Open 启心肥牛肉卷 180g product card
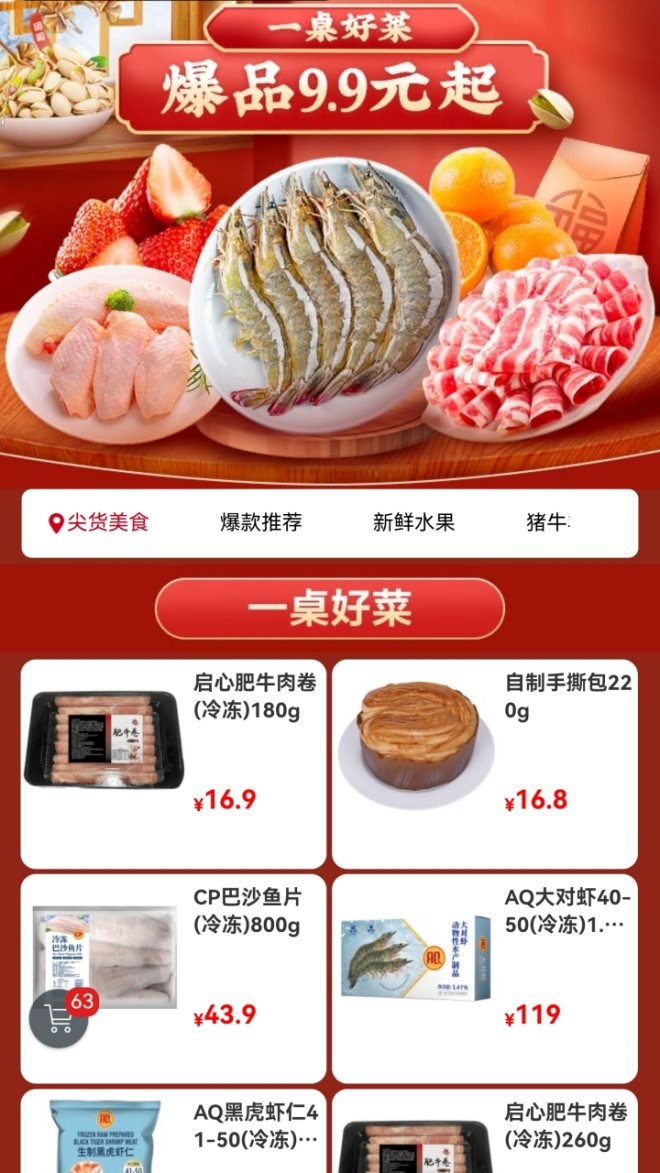 (173, 763)
